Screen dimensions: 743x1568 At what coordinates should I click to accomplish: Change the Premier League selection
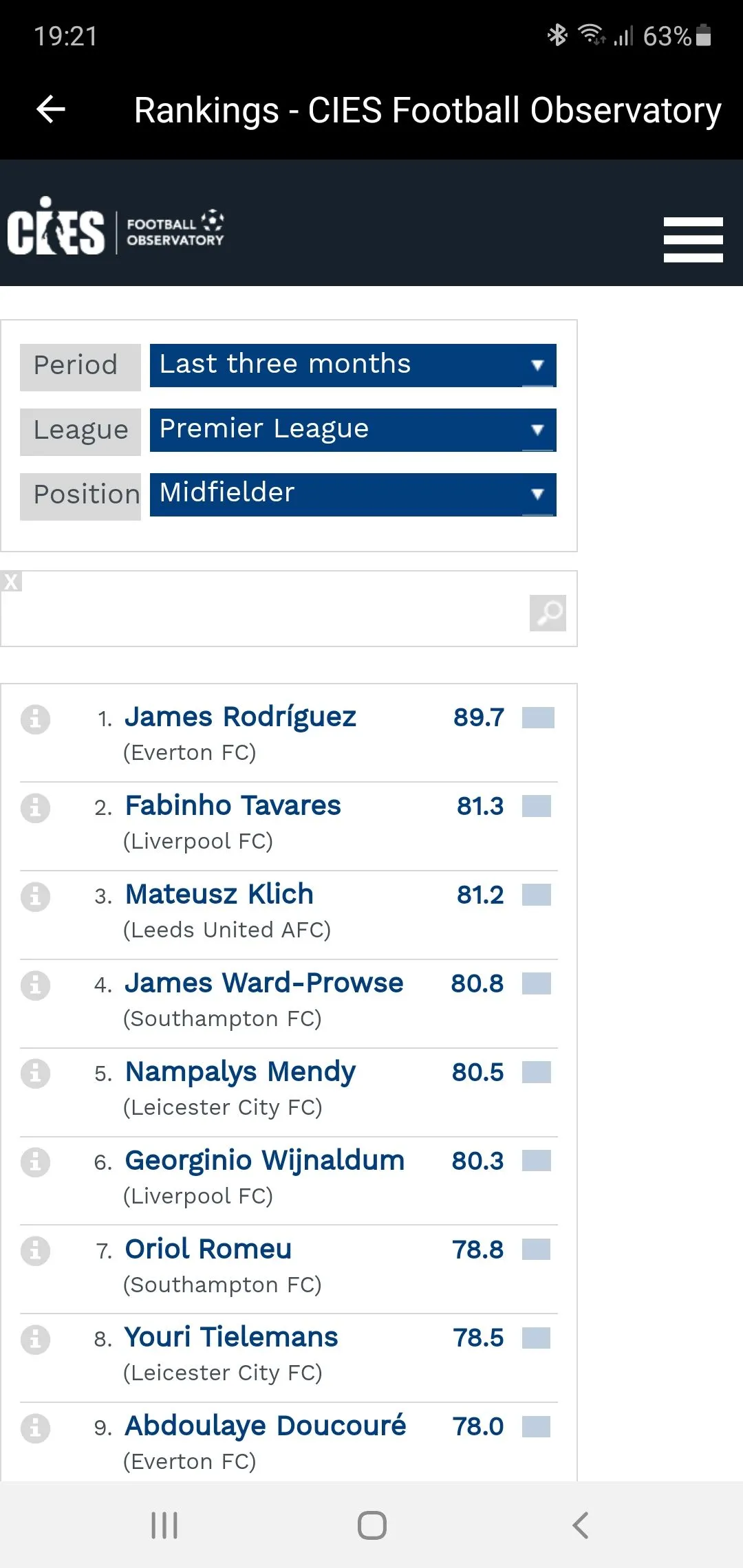pyautogui.click(x=352, y=430)
